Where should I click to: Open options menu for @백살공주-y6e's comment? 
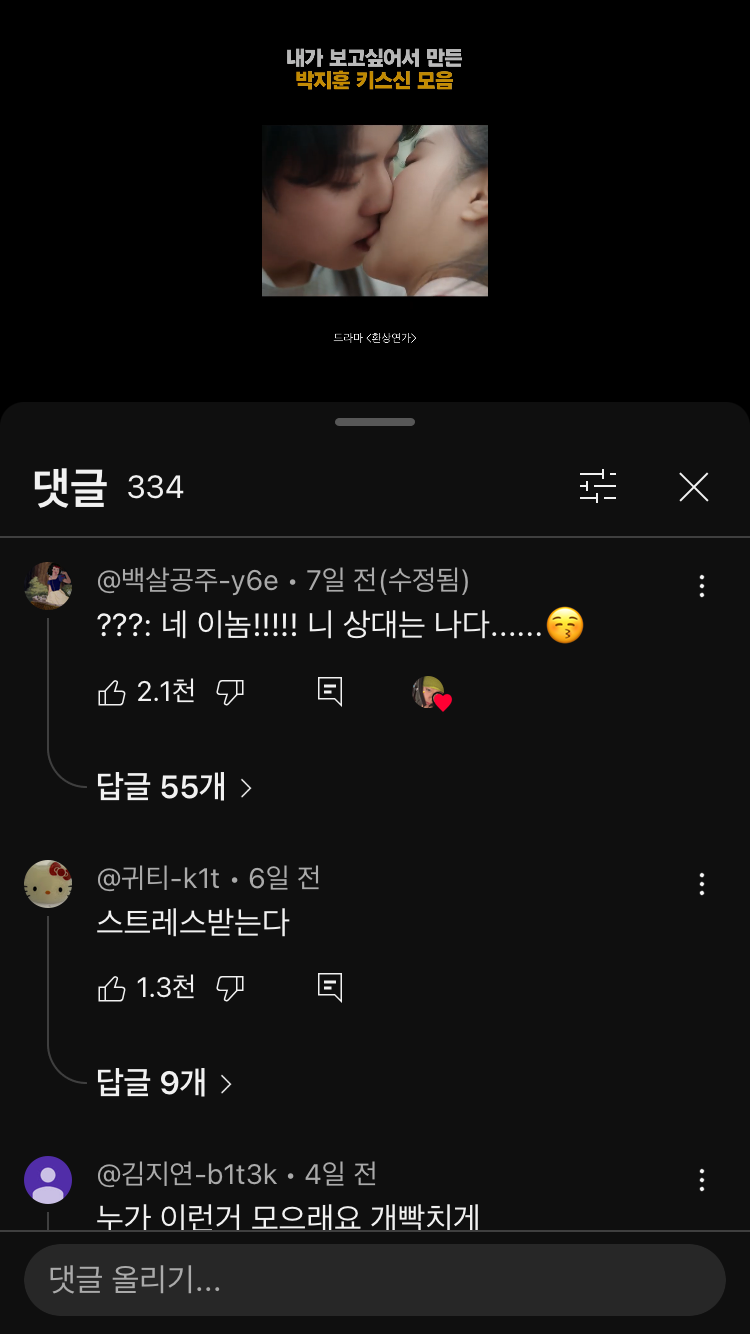tap(701, 585)
